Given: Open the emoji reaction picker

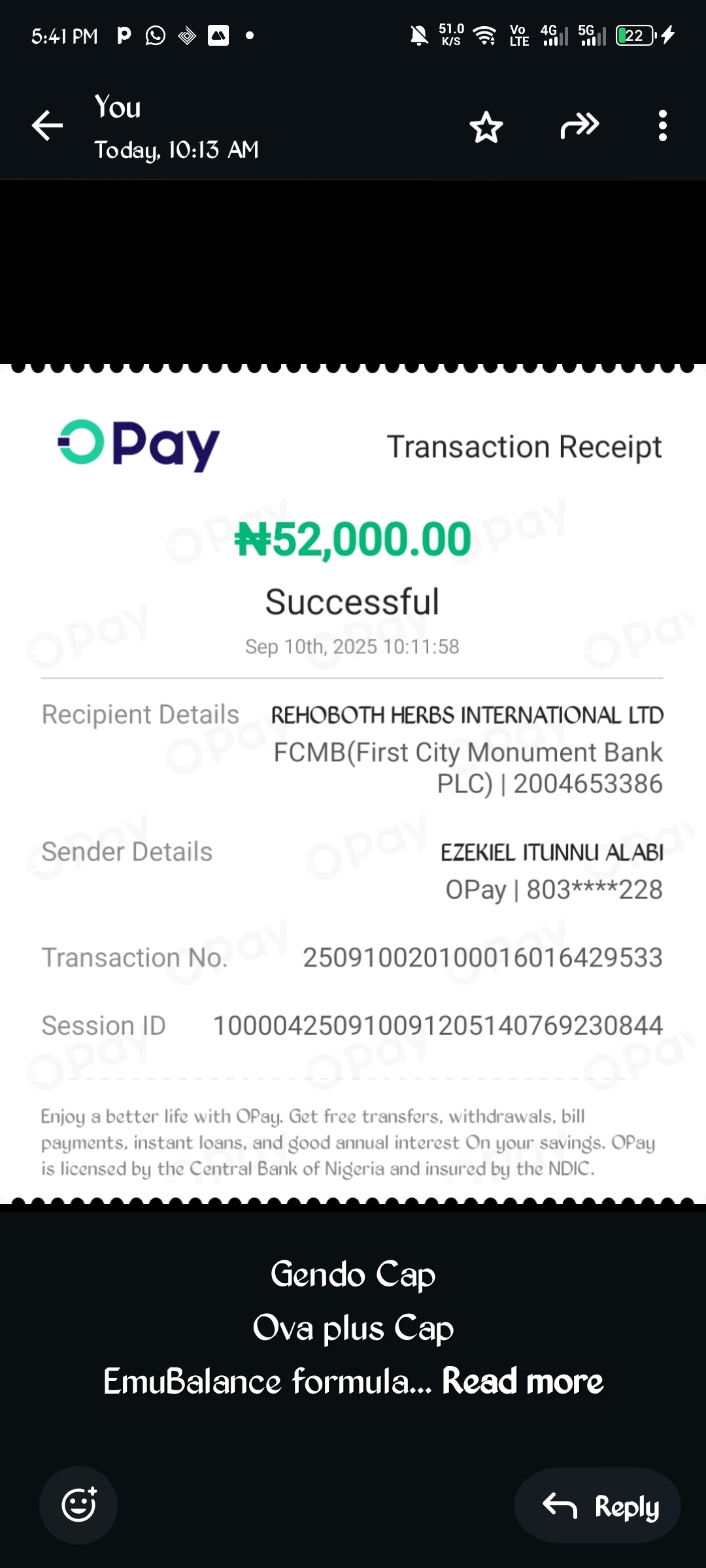Looking at the screenshot, I should point(78,1505).
